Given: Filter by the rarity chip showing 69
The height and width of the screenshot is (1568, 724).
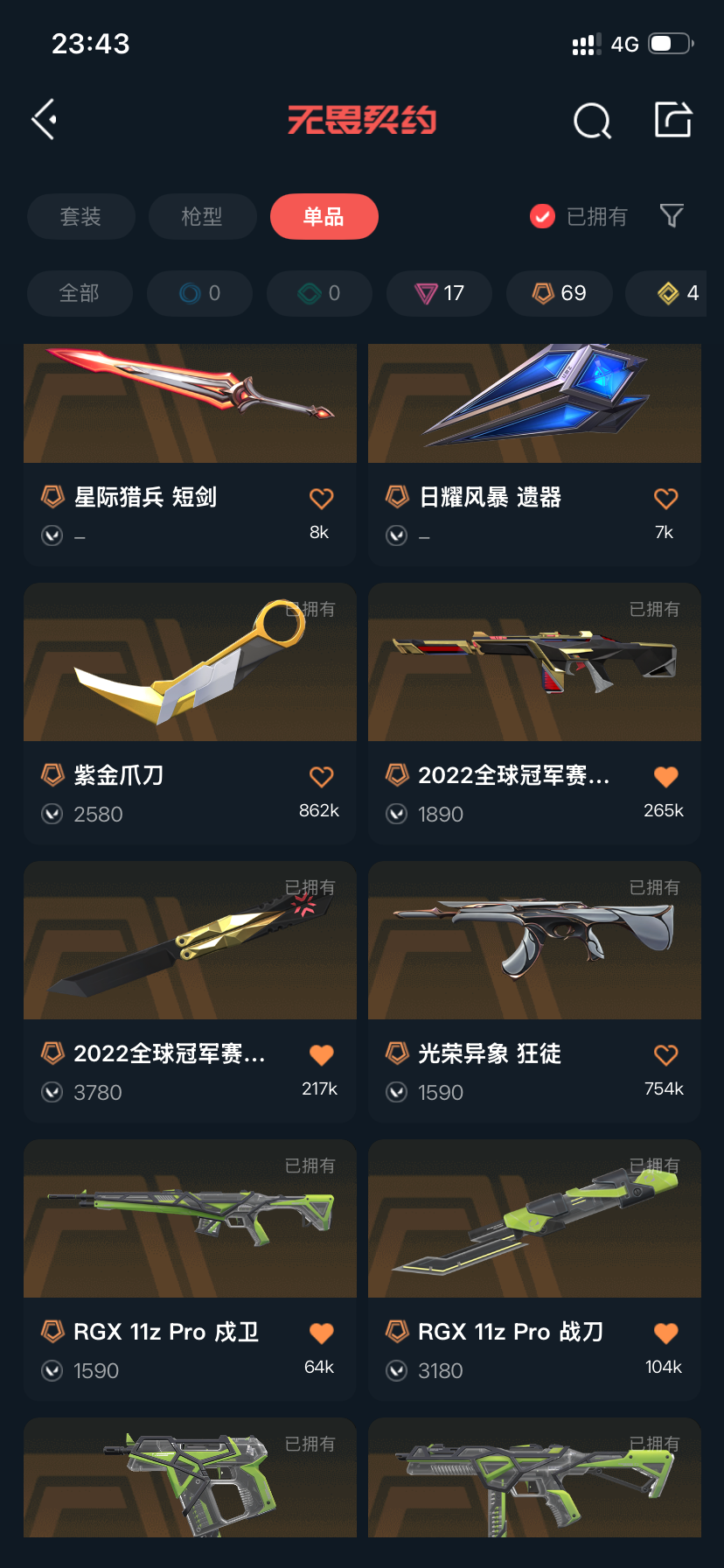Looking at the screenshot, I should [x=560, y=293].
